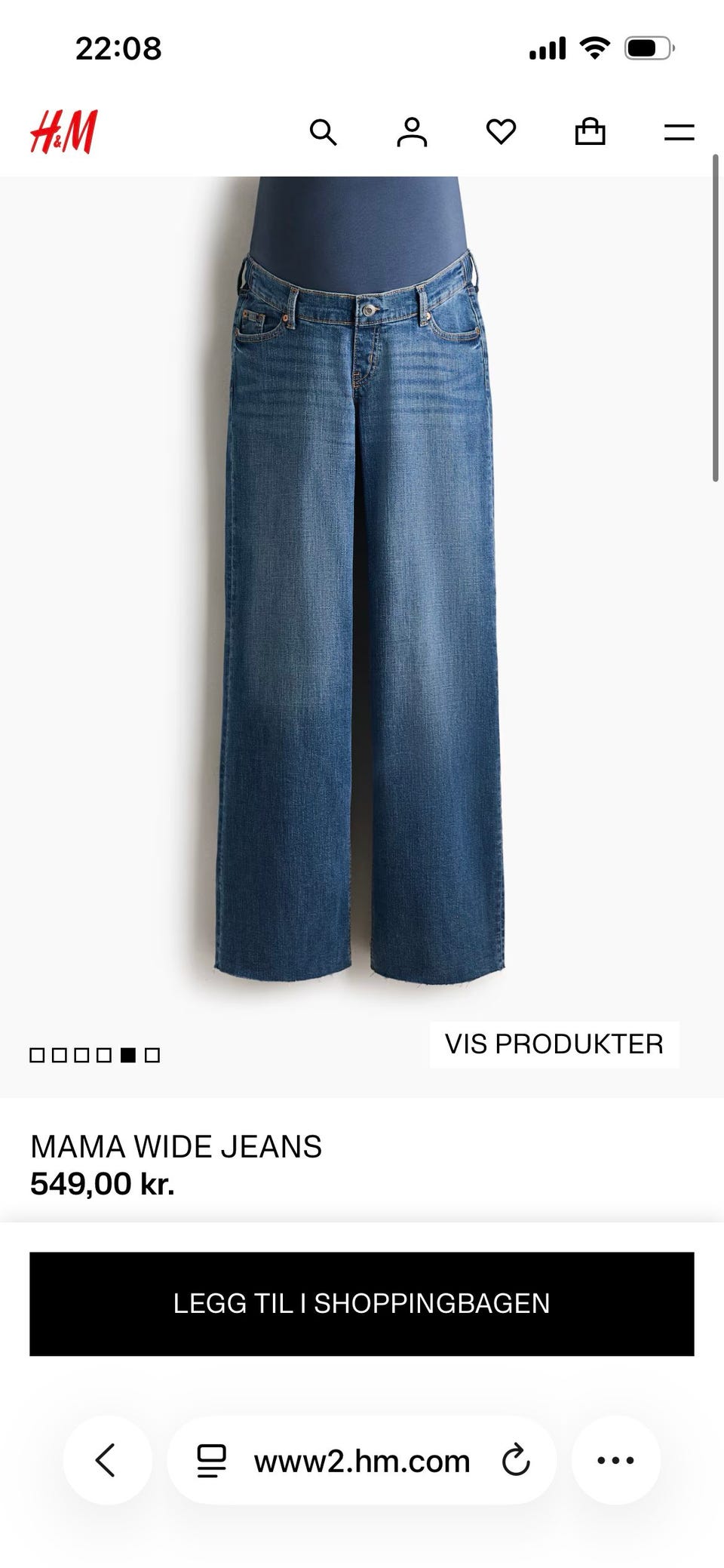Open the hamburger menu

[x=679, y=133]
